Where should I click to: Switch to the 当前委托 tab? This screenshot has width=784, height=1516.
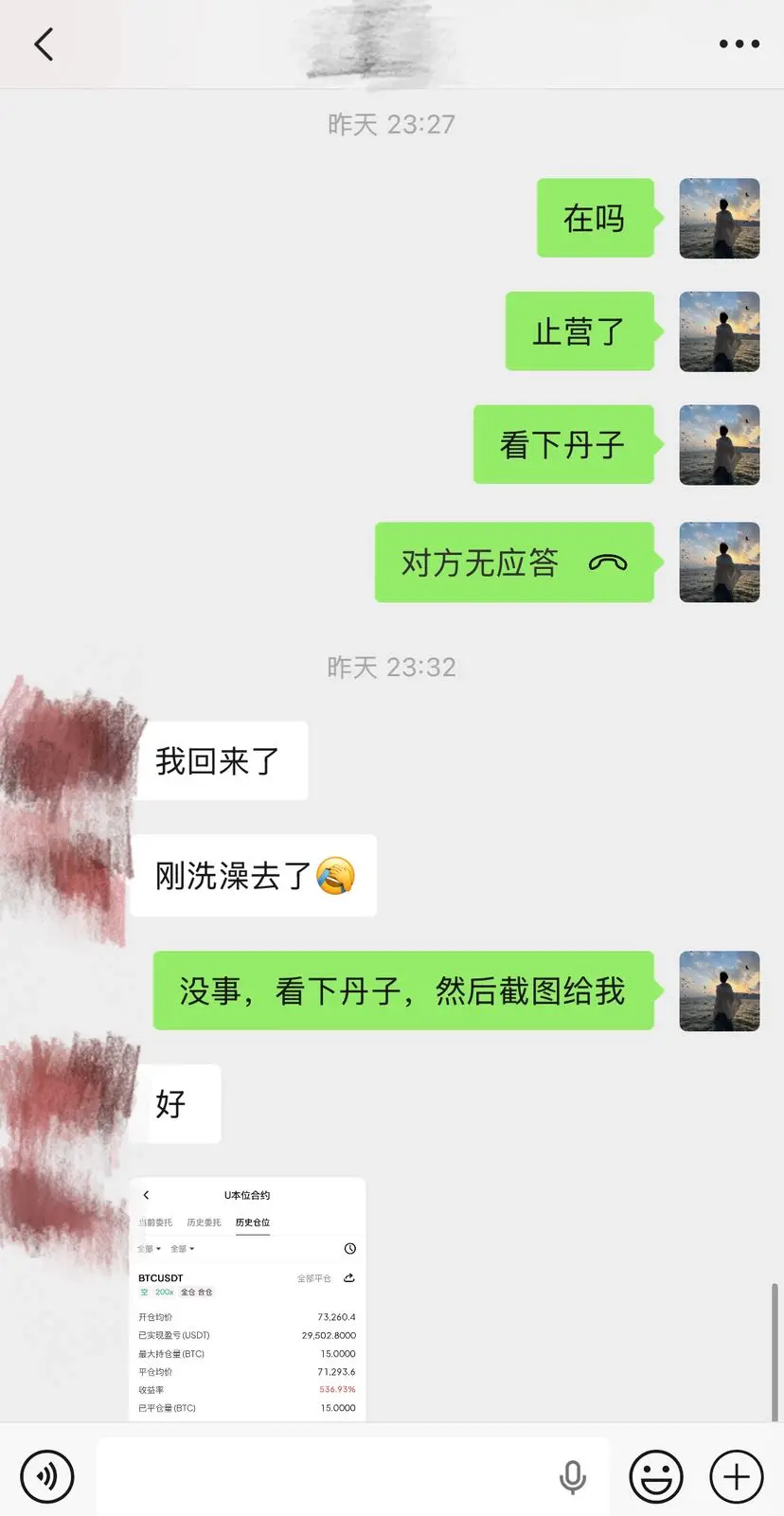pos(153,1222)
